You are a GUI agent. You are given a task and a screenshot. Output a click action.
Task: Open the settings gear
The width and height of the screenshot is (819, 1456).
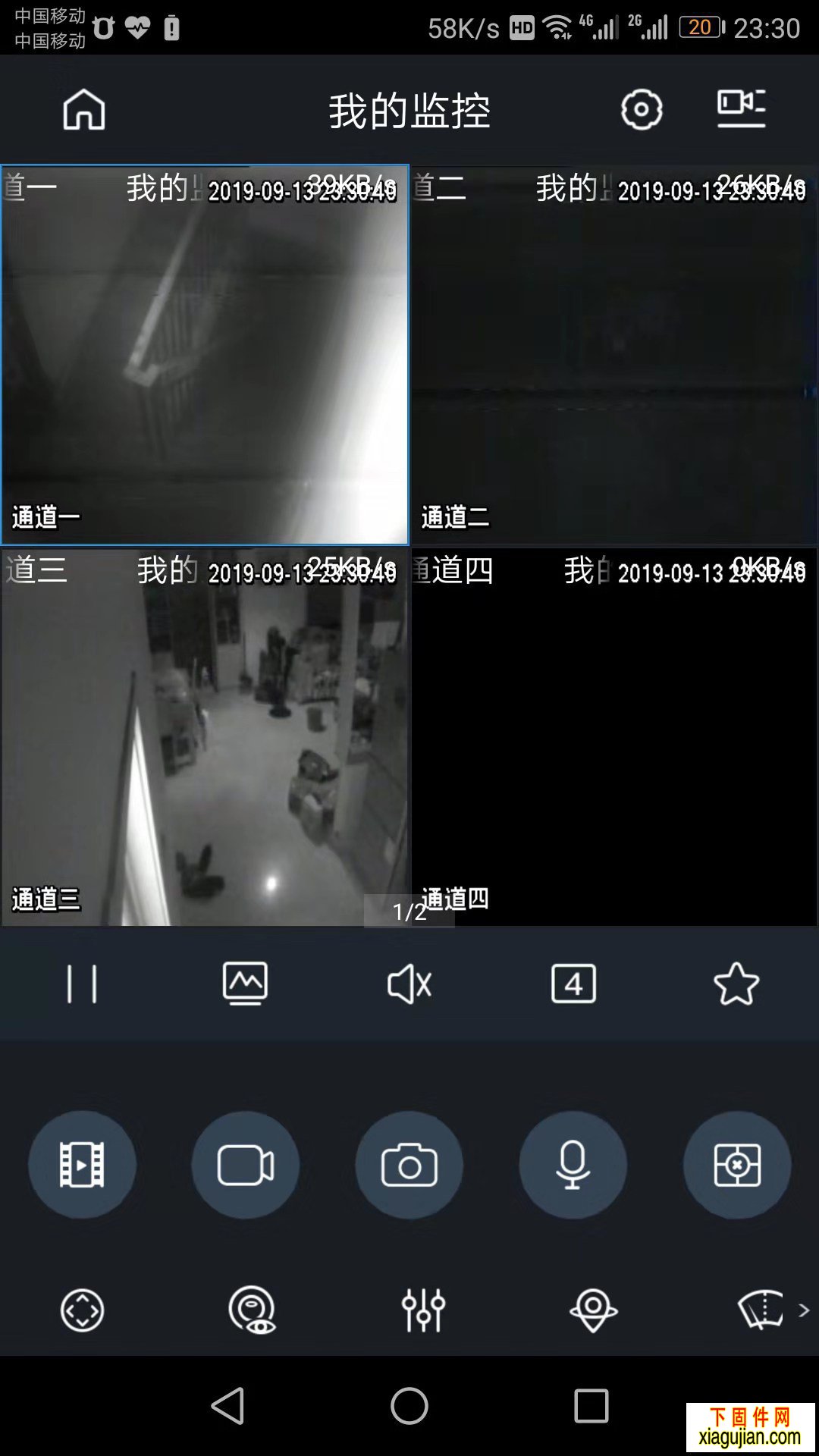click(642, 108)
